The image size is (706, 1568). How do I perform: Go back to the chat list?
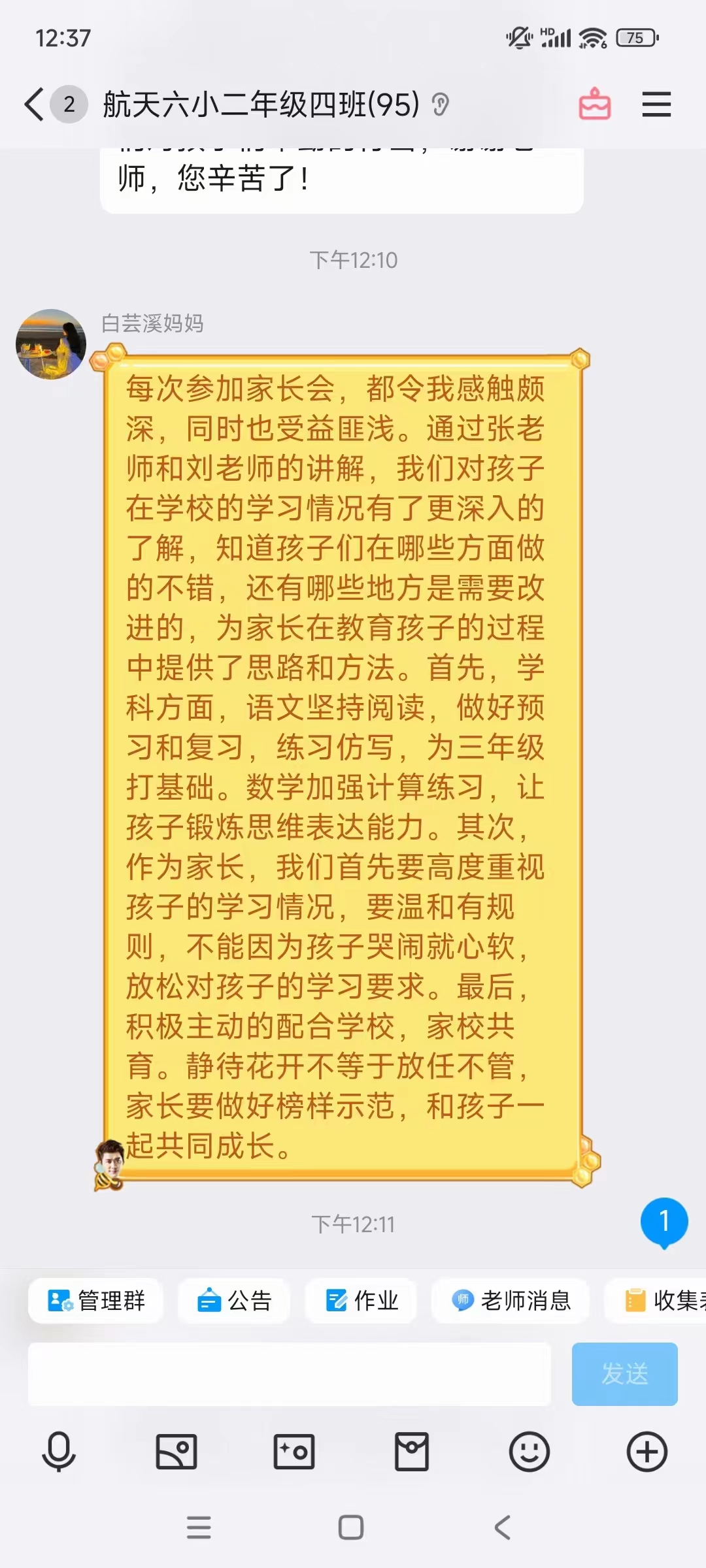click(x=34, y=105)
